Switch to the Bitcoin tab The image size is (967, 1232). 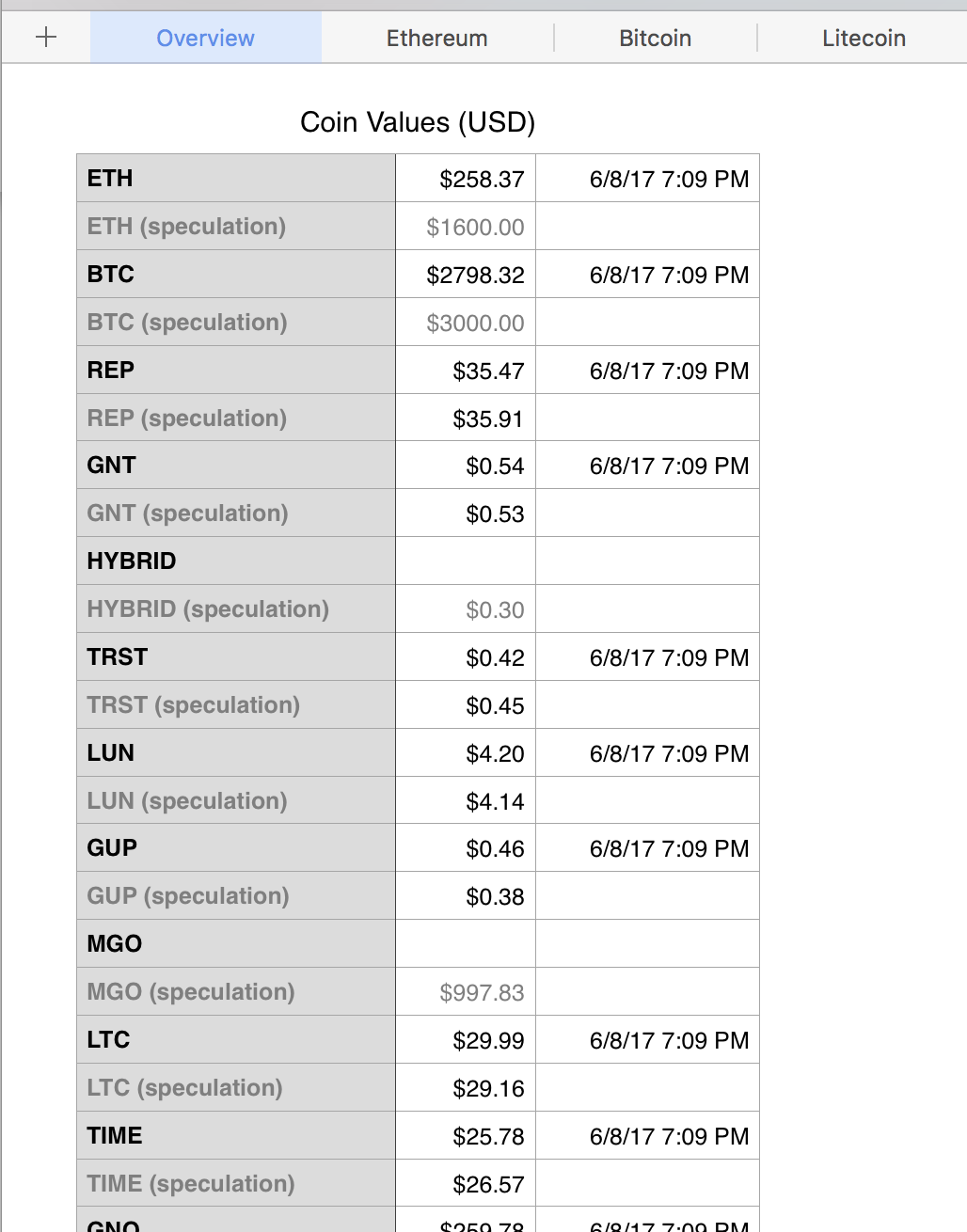pos(655,38)
